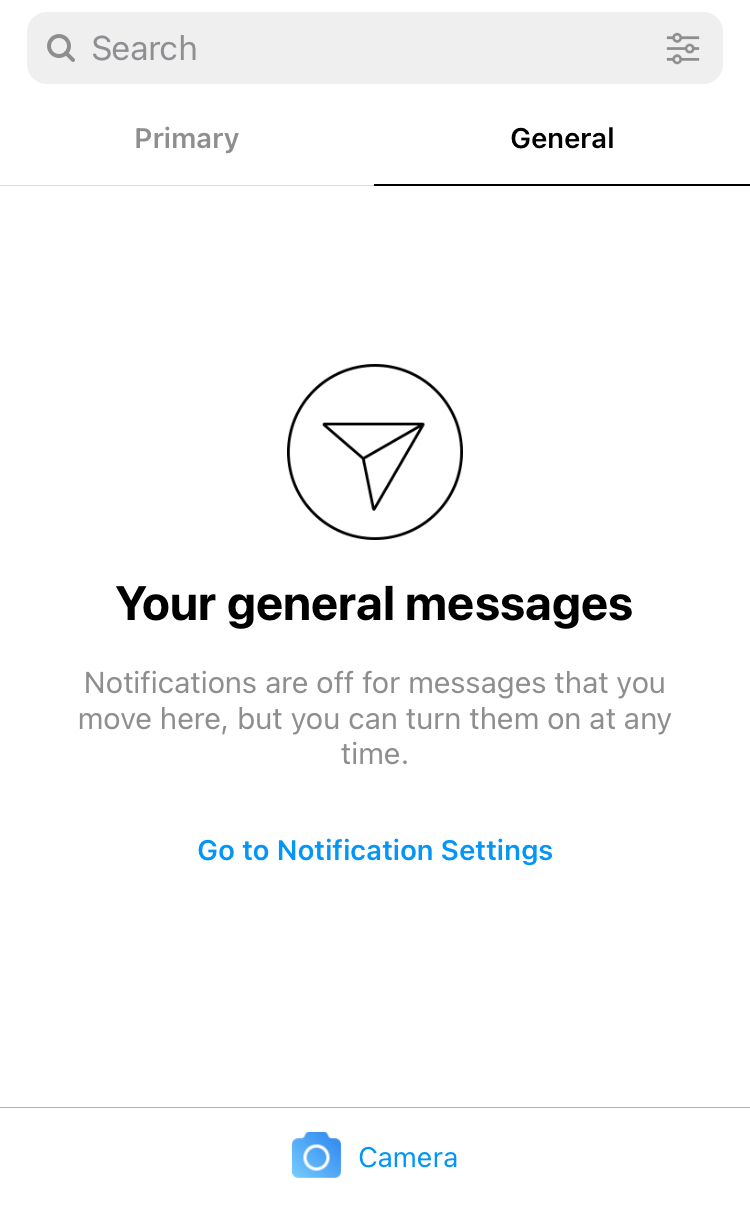This screenshot has height=1206, width=750.
Task: Select the General tab
Action: [x=562, y=138]
